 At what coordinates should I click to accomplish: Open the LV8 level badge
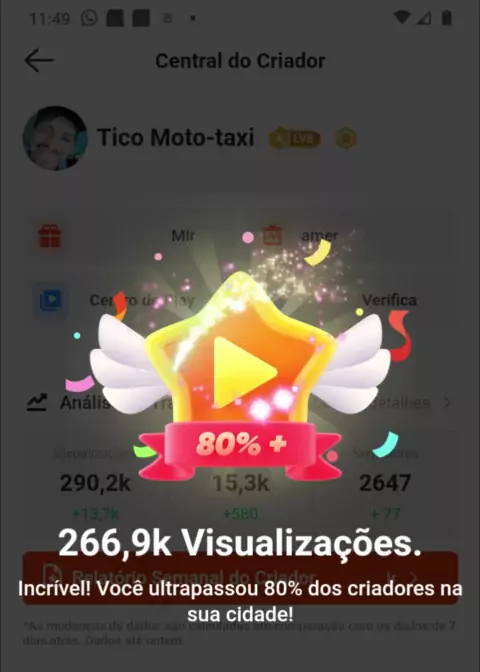coord(295,138)
